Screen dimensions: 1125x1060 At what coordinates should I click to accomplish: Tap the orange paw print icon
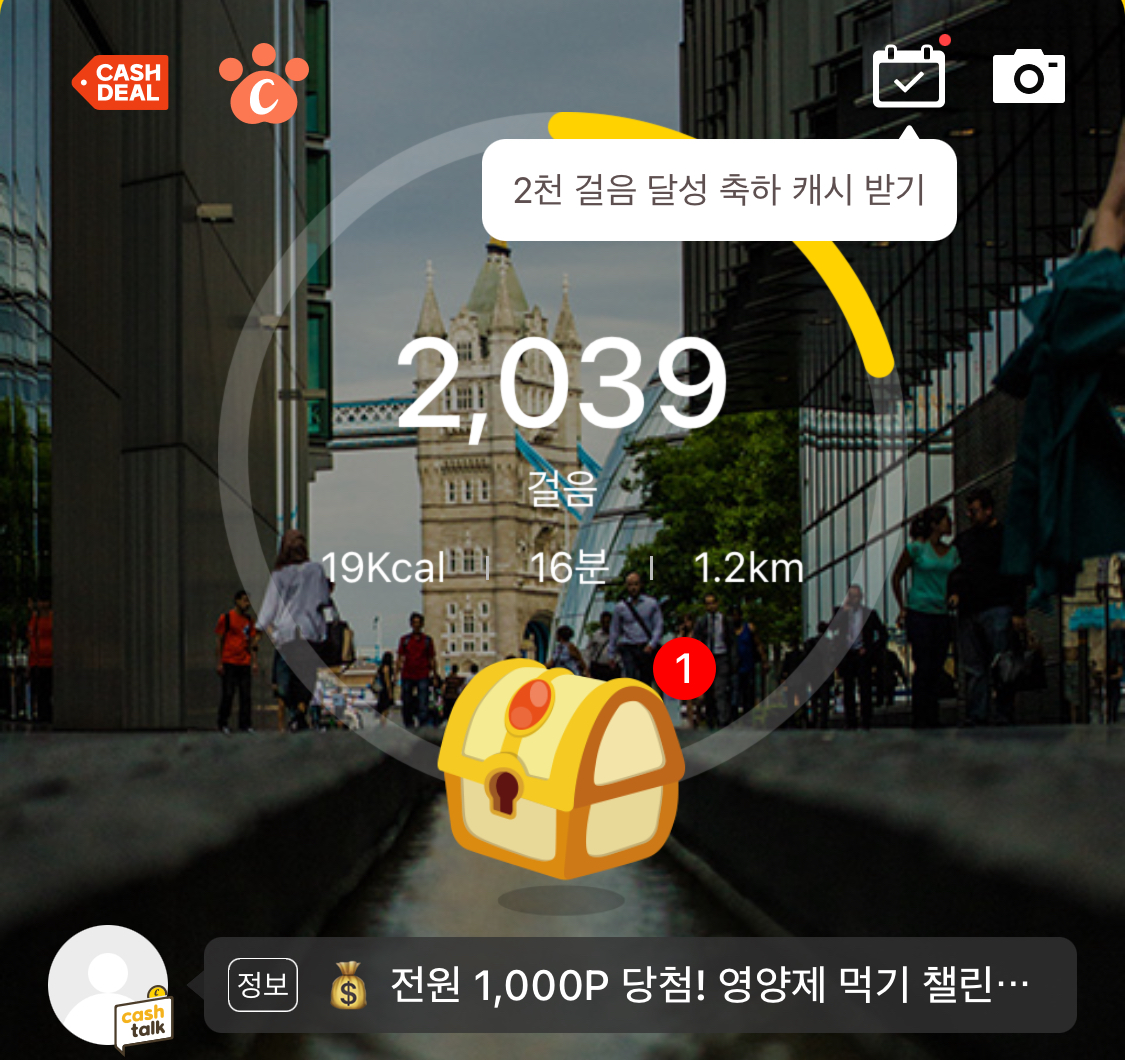(x=264, y=84)
